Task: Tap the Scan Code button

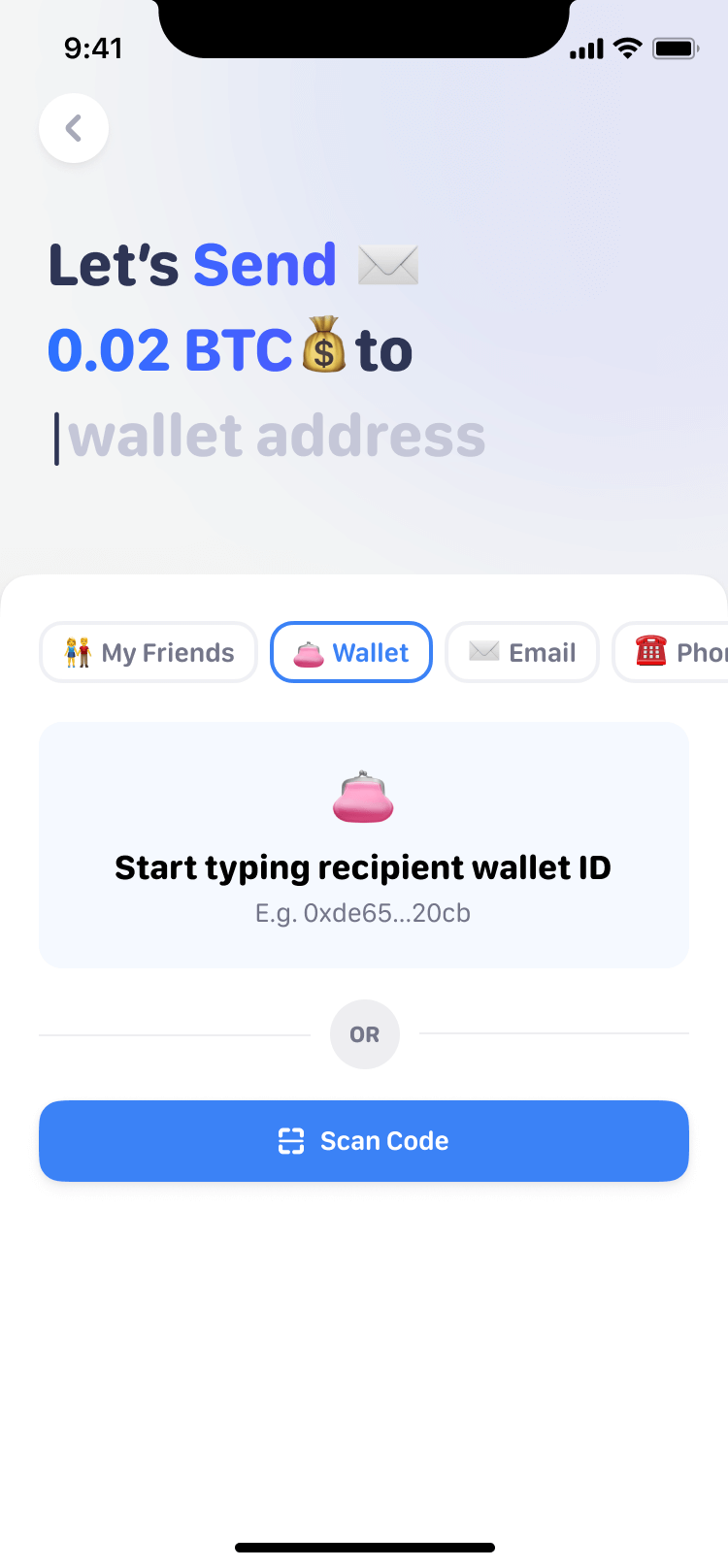Action: point(364,1141)
